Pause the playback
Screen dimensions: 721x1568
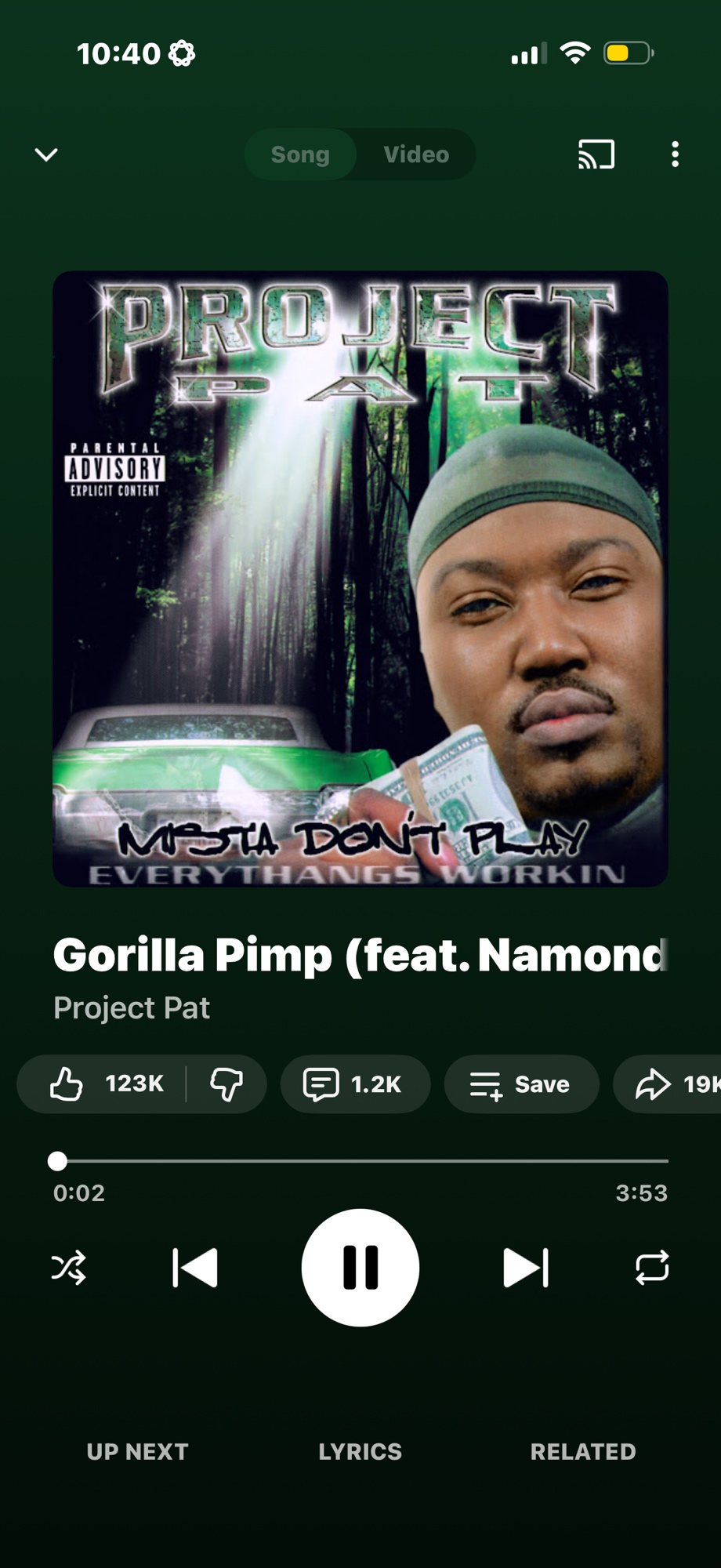(360, 1268)
